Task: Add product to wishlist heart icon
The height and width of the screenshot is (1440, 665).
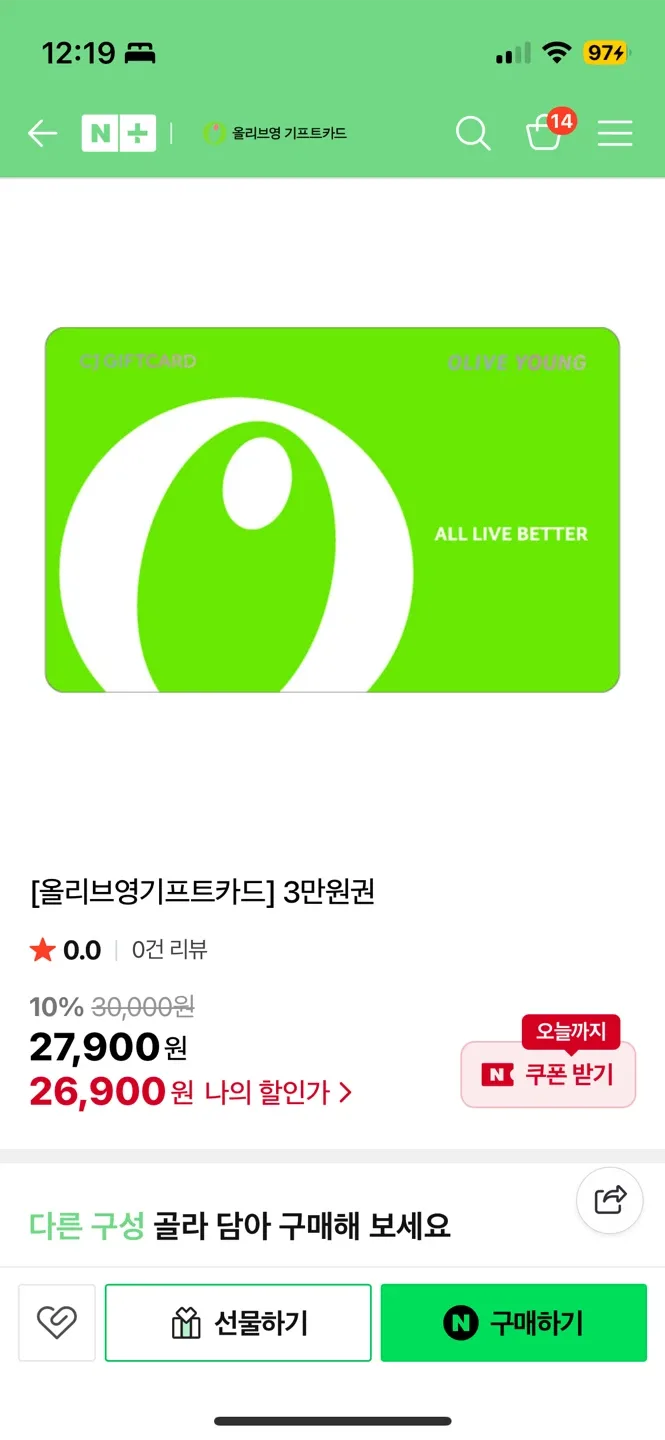Action: click(x=57, y=1323)
